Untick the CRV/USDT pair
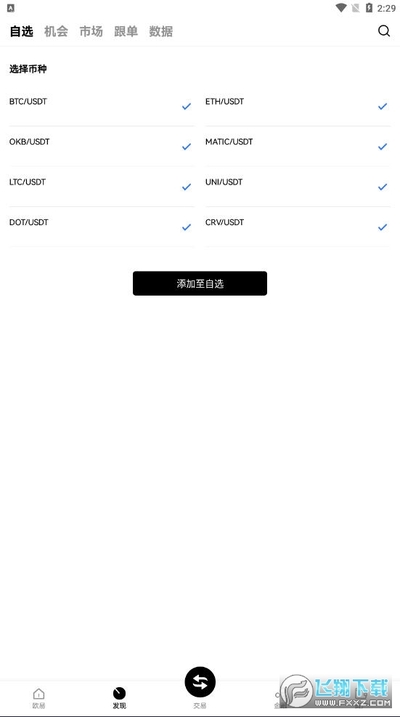This screenshot has height=717, width=400. pyautogui.click(x=298, y=227)
